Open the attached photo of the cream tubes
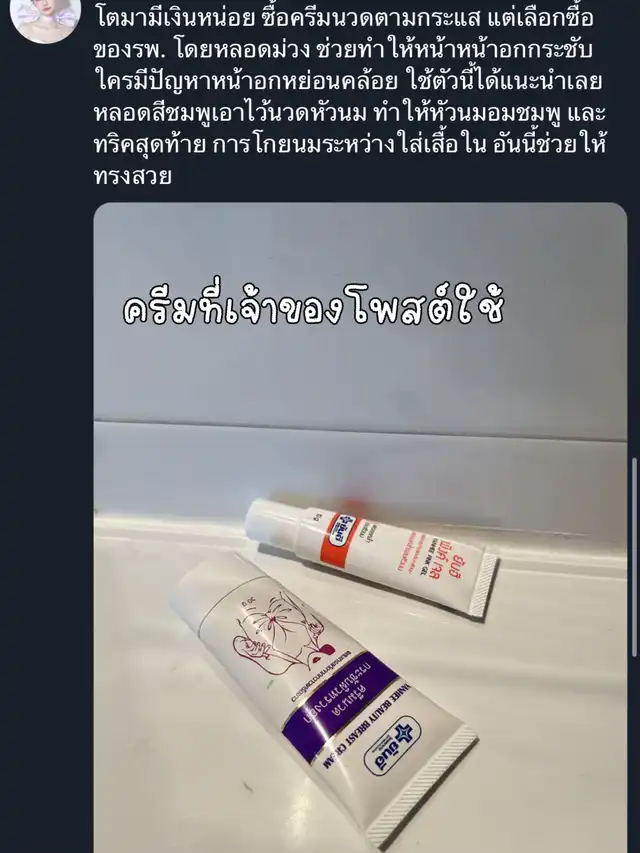 pyautogui.click(x=360, y=528)
